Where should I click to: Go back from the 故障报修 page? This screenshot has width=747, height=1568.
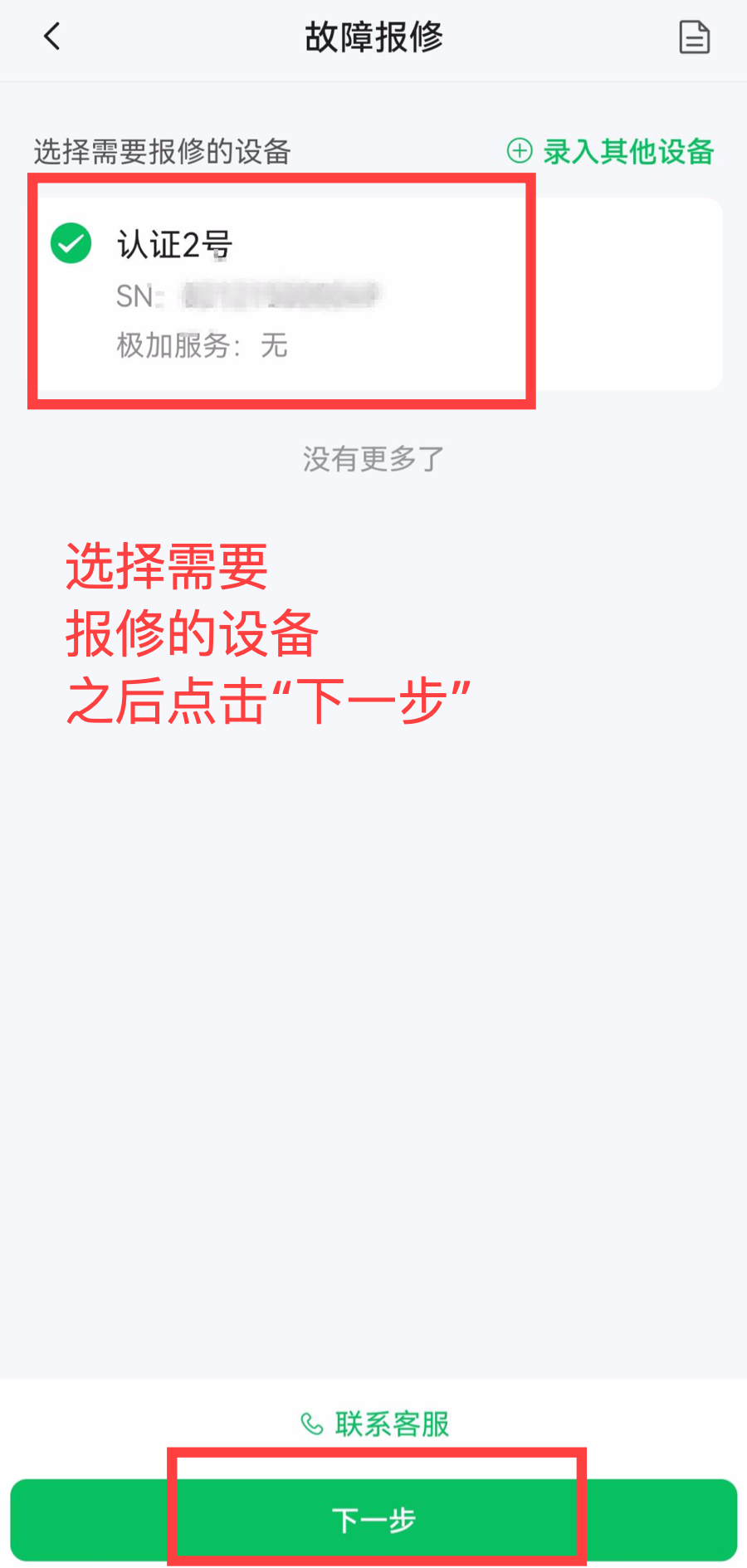[x=52, y=37]
